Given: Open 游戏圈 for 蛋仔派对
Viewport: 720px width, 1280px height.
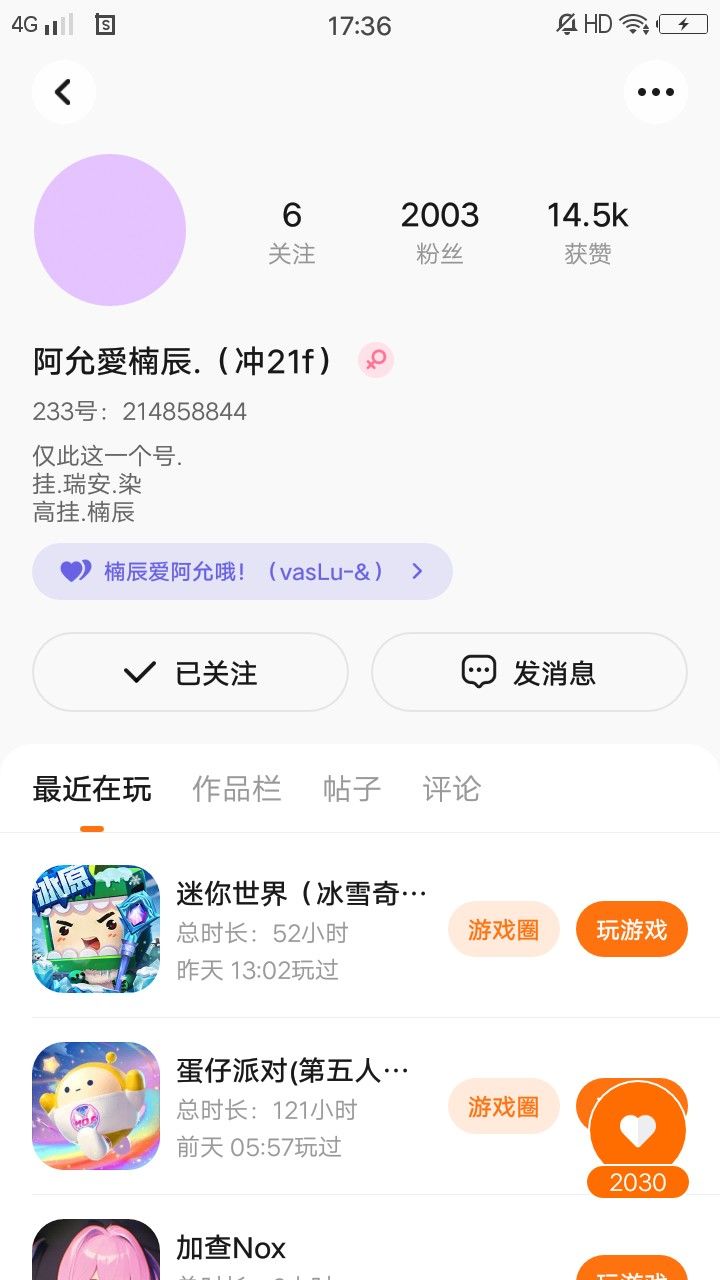Looking at the screenshot, I should point(503,1106).
